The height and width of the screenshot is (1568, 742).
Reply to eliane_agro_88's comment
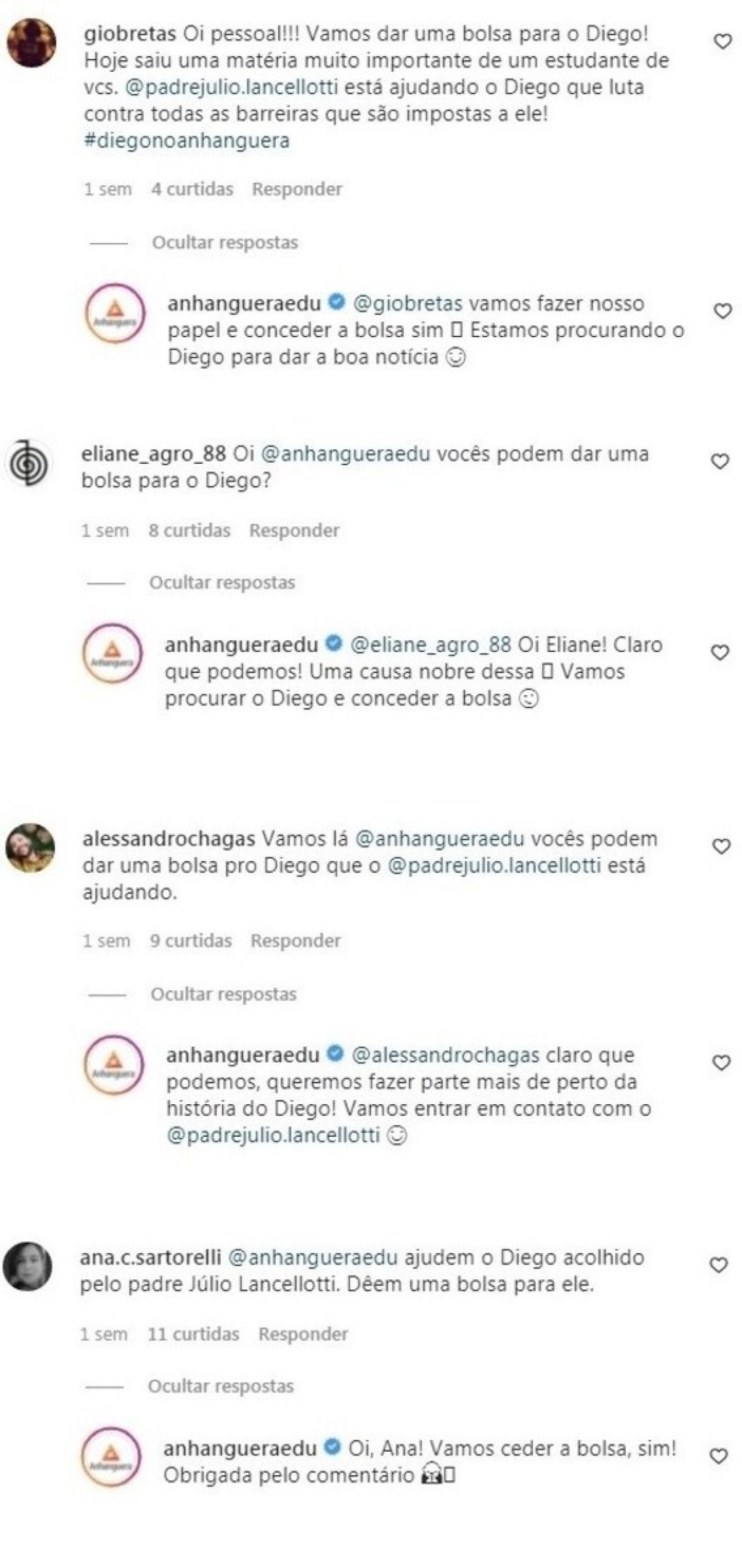[294, 531]
